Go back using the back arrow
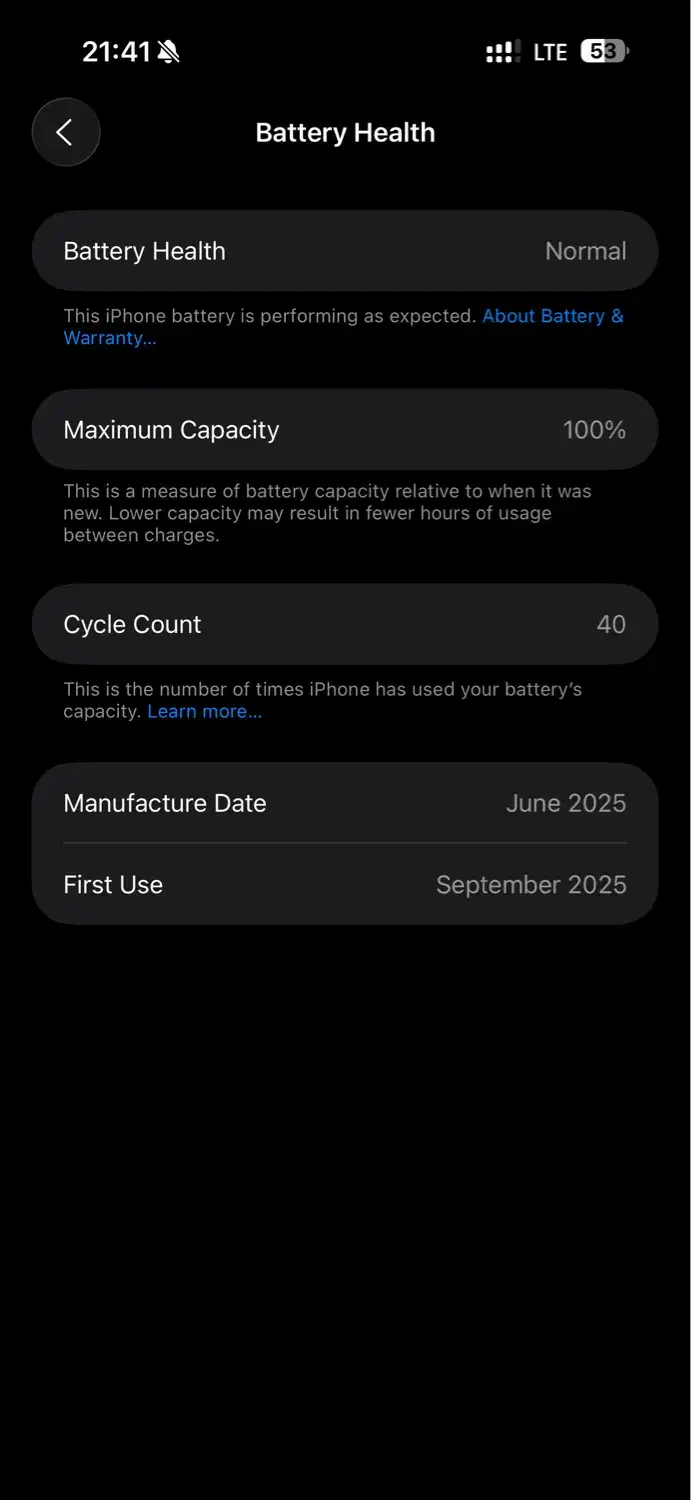Screen dimensions: 691x1500 pyautogui.click(x=66, y=132)
